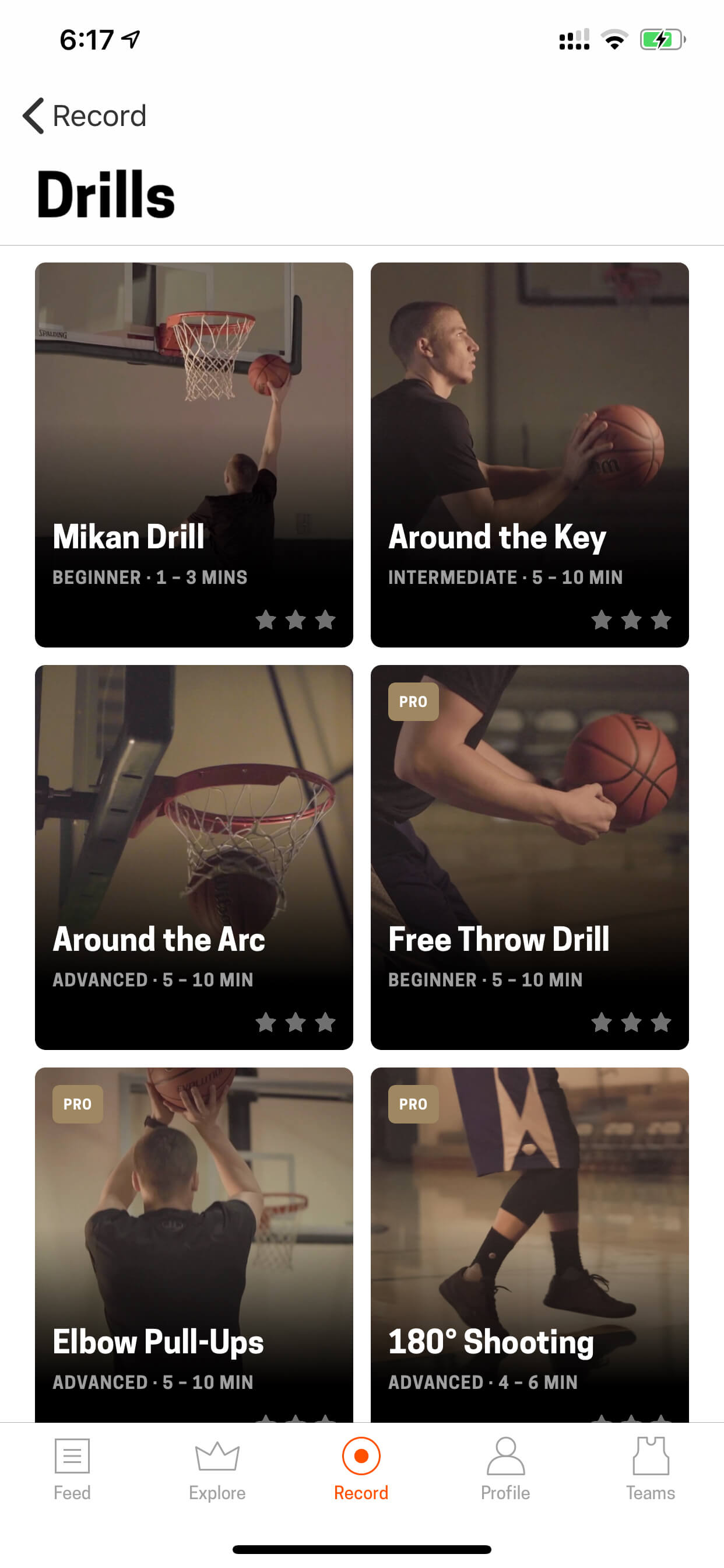Screen dimensions: 724x1568
Task: Open the Free Throw Drill card
Action: (529, 857)
